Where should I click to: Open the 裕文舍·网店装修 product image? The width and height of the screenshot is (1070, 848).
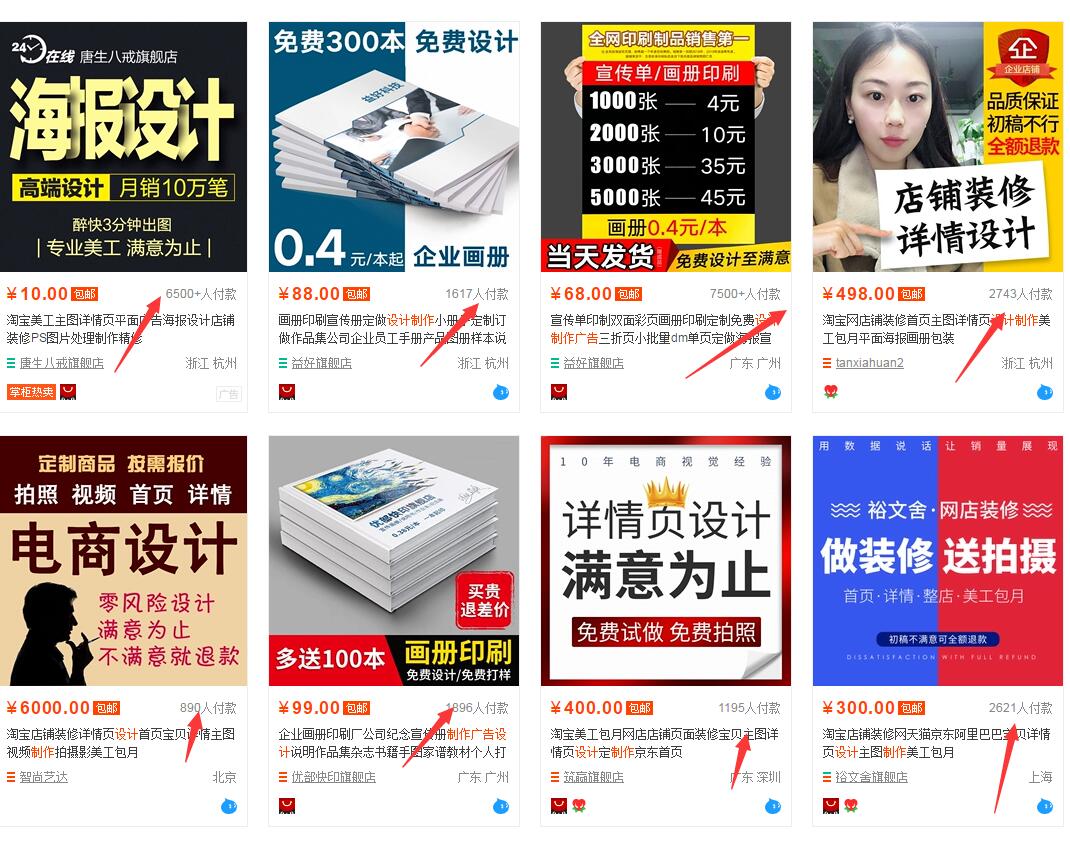tap(937, 560)
